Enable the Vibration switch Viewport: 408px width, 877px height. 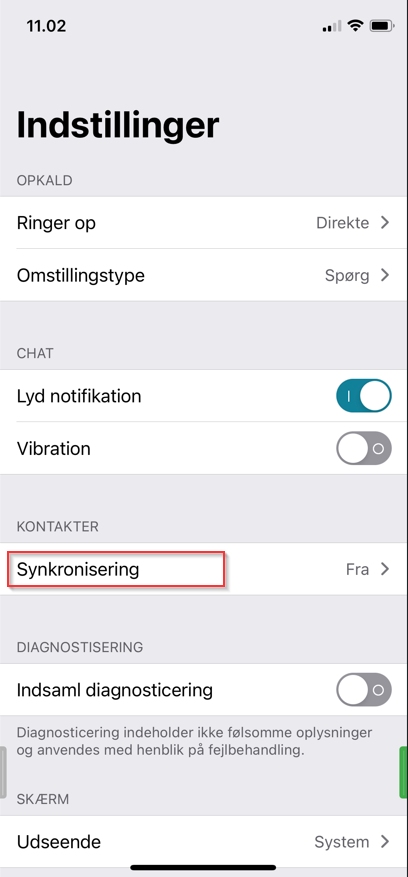click(364, 449)
